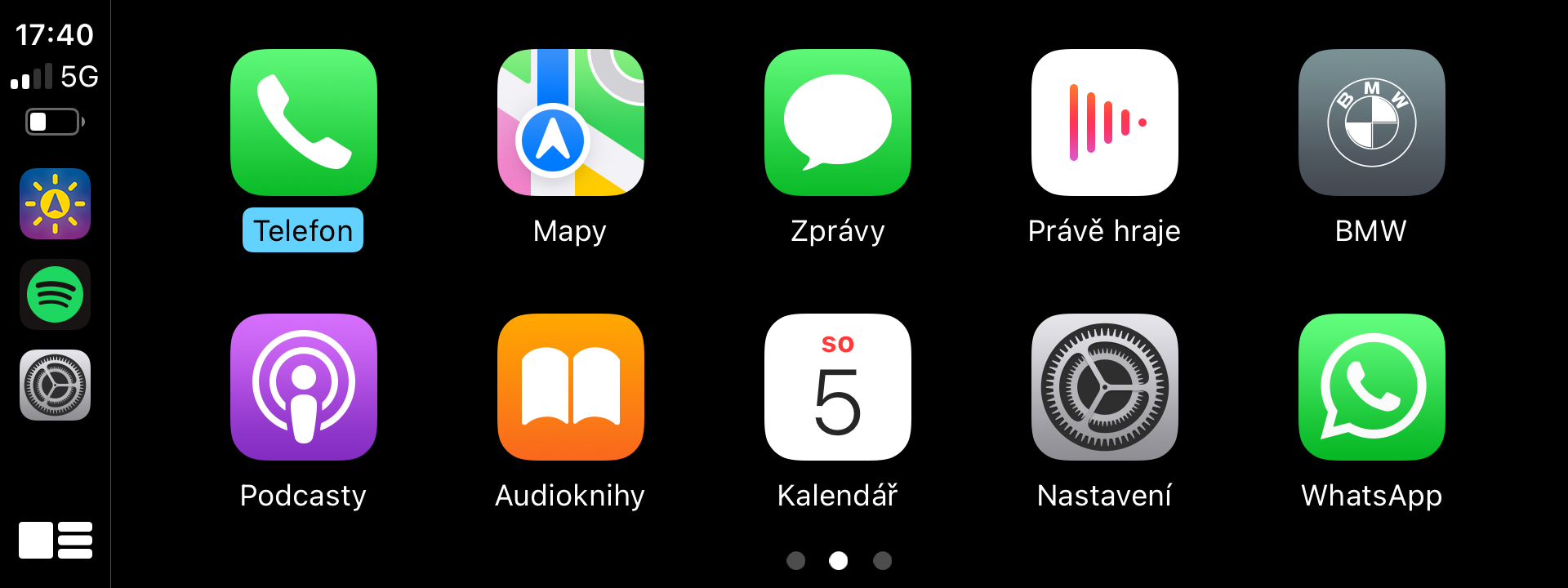Open the Kalendář app
This screenshot has width=1568, height=588.
(x=837, y=387)
